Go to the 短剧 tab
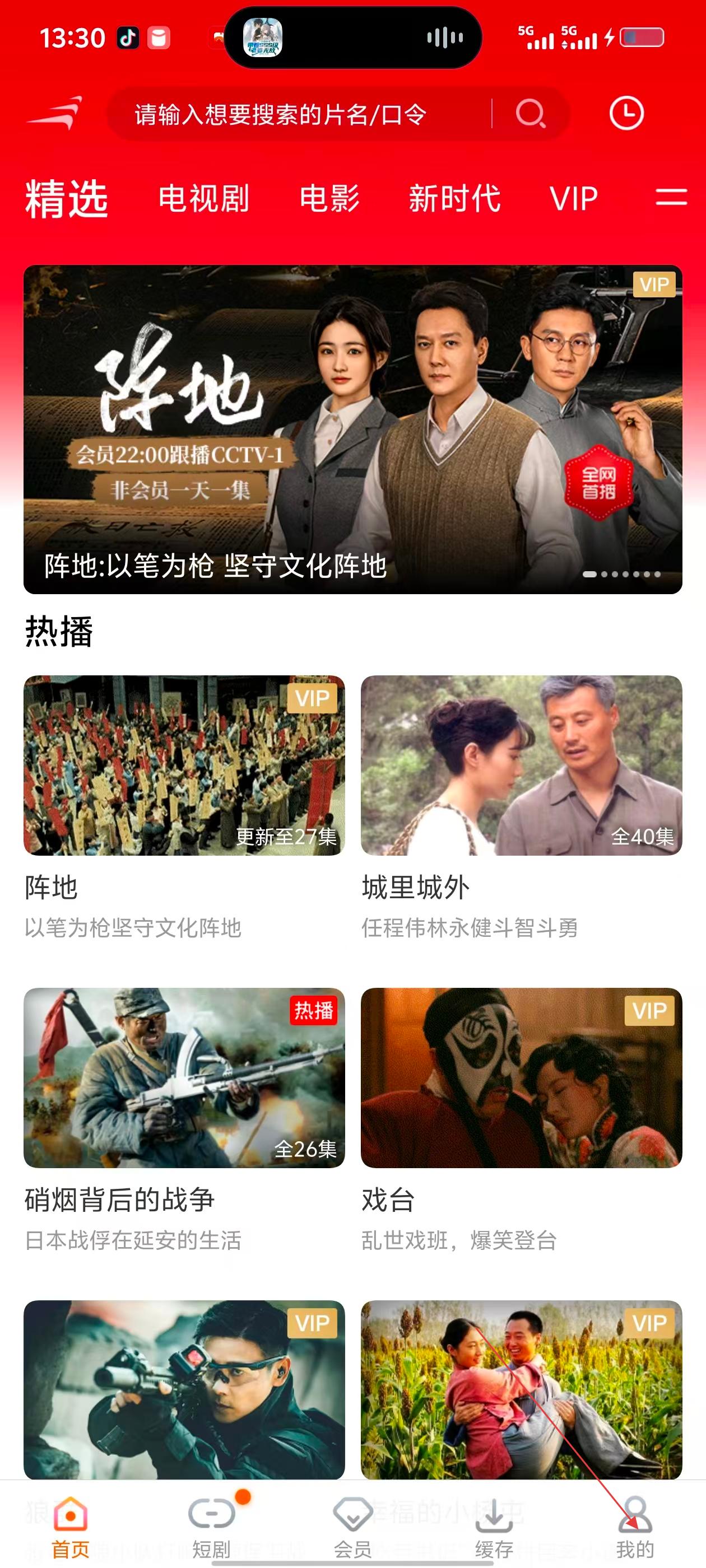Image resolution: width=706 pixels, height=1568 pixels. [211, 1525]
